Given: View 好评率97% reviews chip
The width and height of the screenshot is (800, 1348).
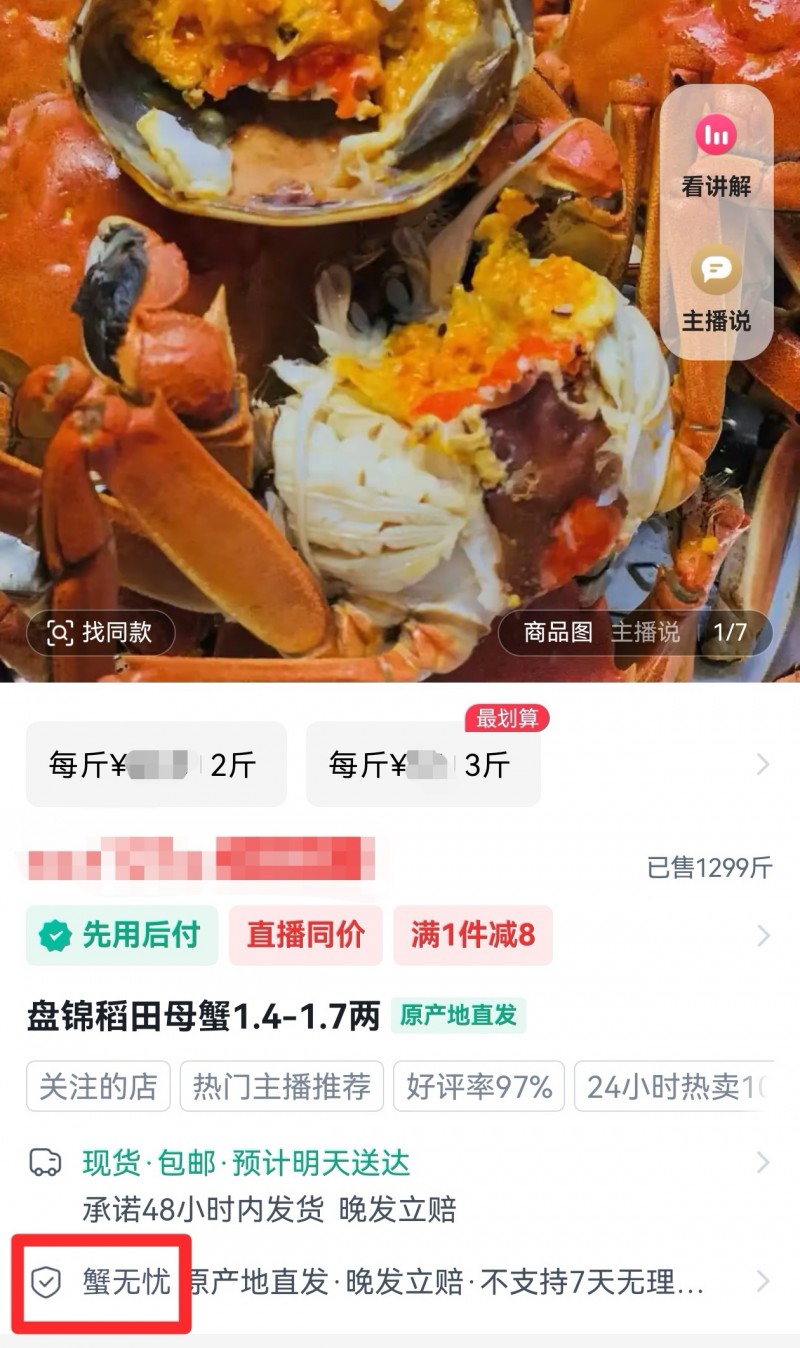Looking at the screenshot, I should pyautogui.click(x=479, y=1087).
